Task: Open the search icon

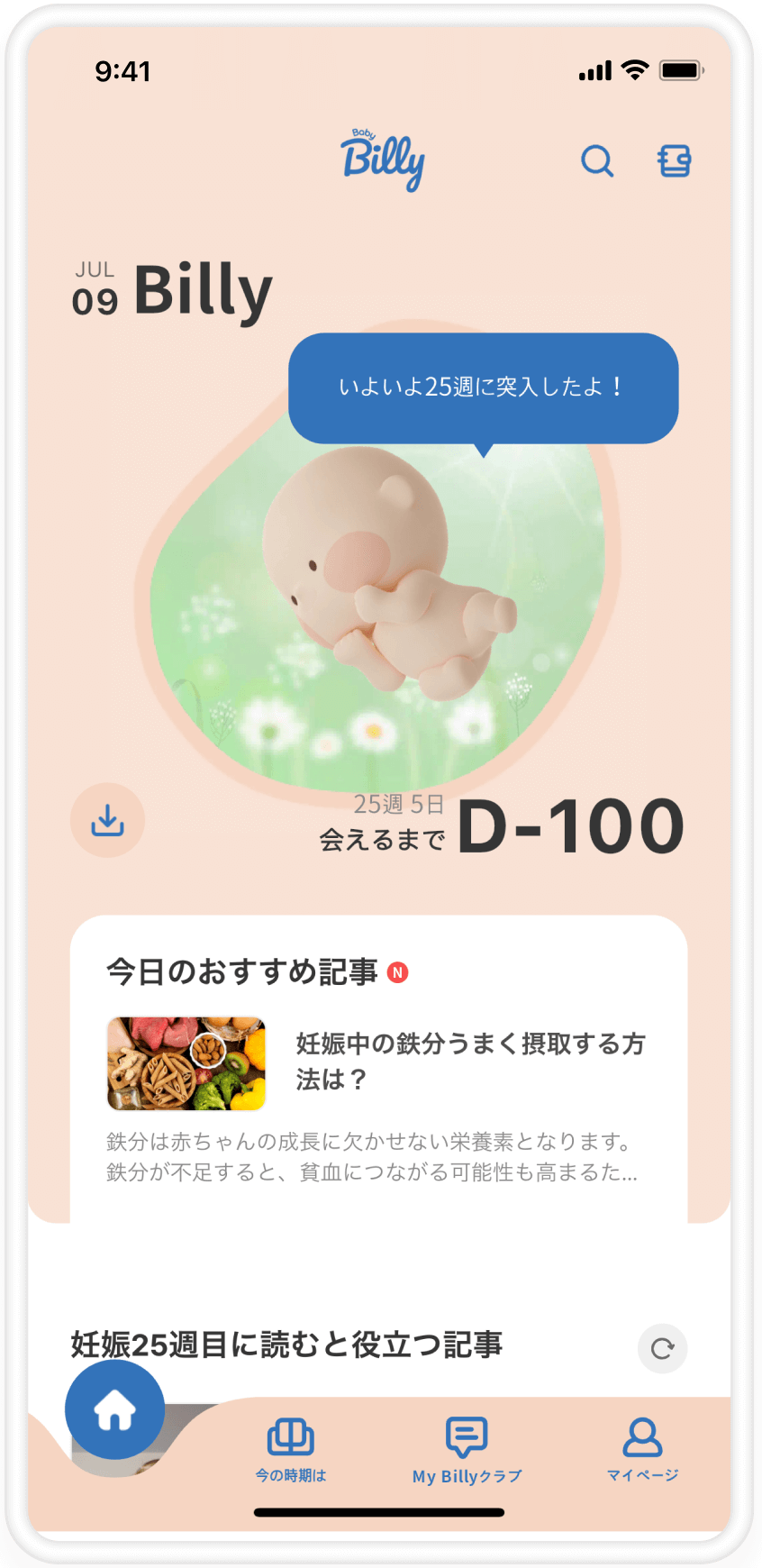Action: pos(596,161)
